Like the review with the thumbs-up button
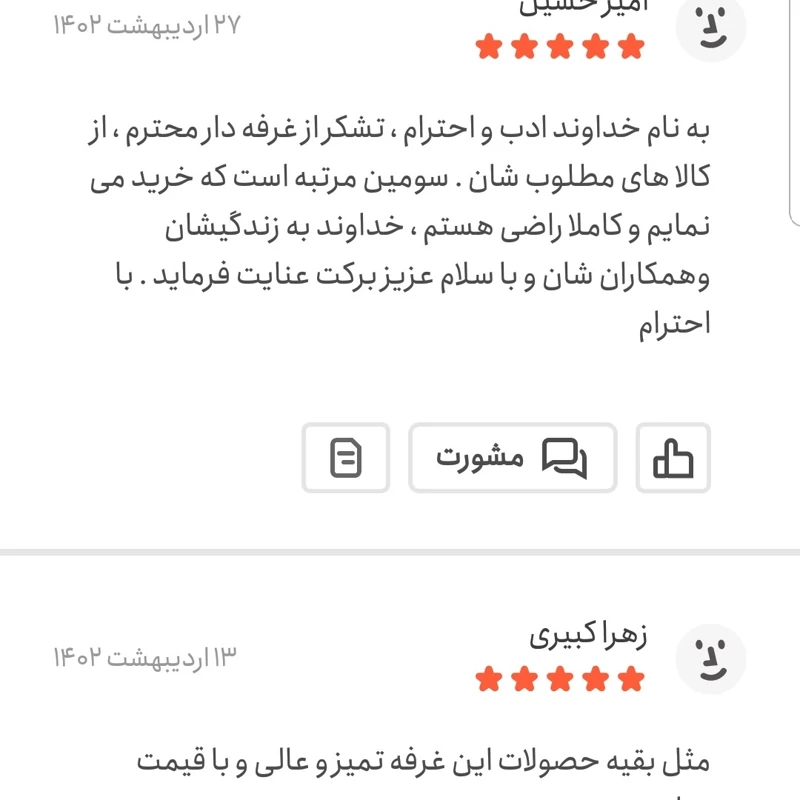Viewport: 800px width, 800px height. (673, 458)
